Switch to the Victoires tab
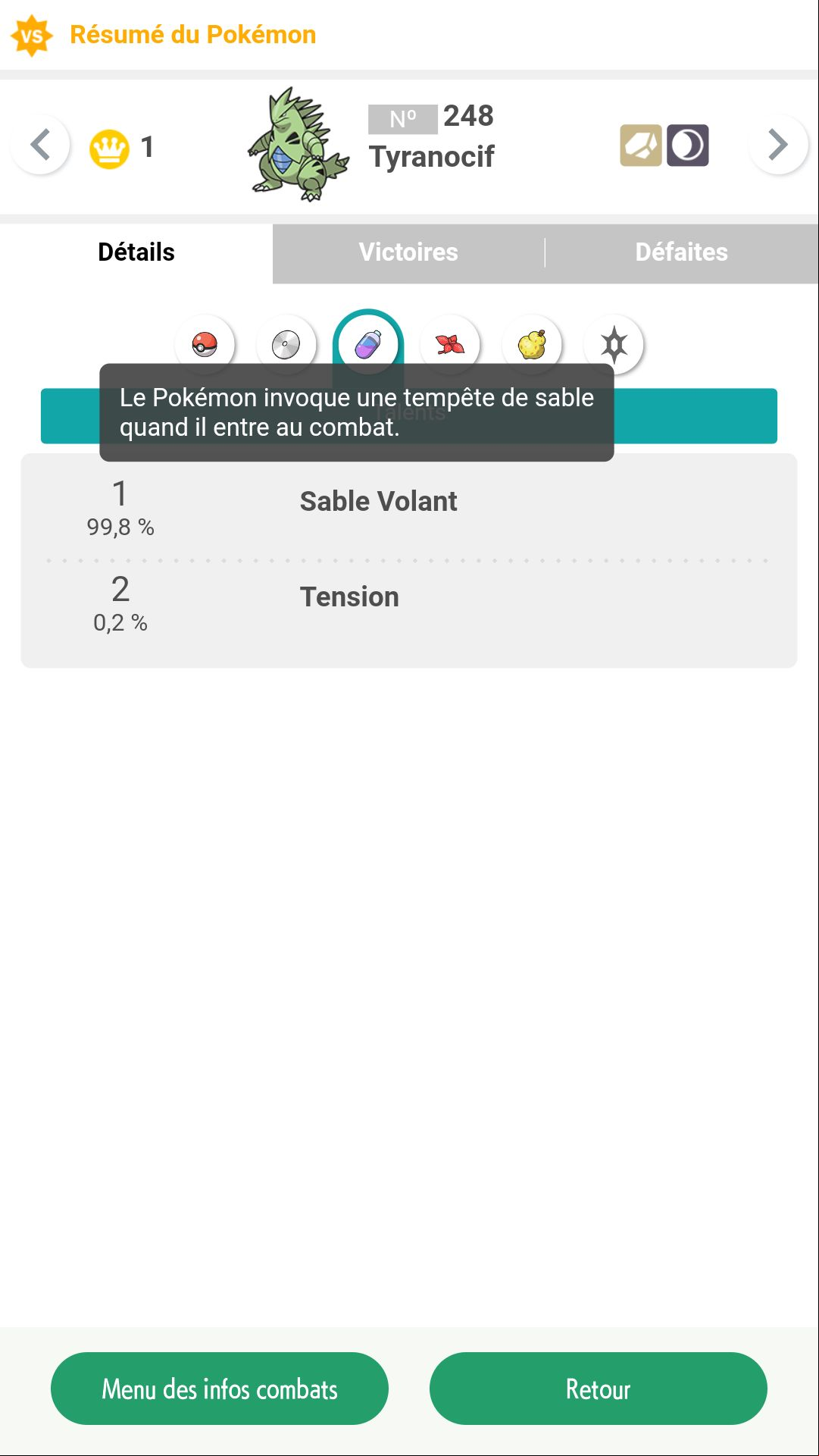Screen dimensions: 819x1456 point(408,252)
